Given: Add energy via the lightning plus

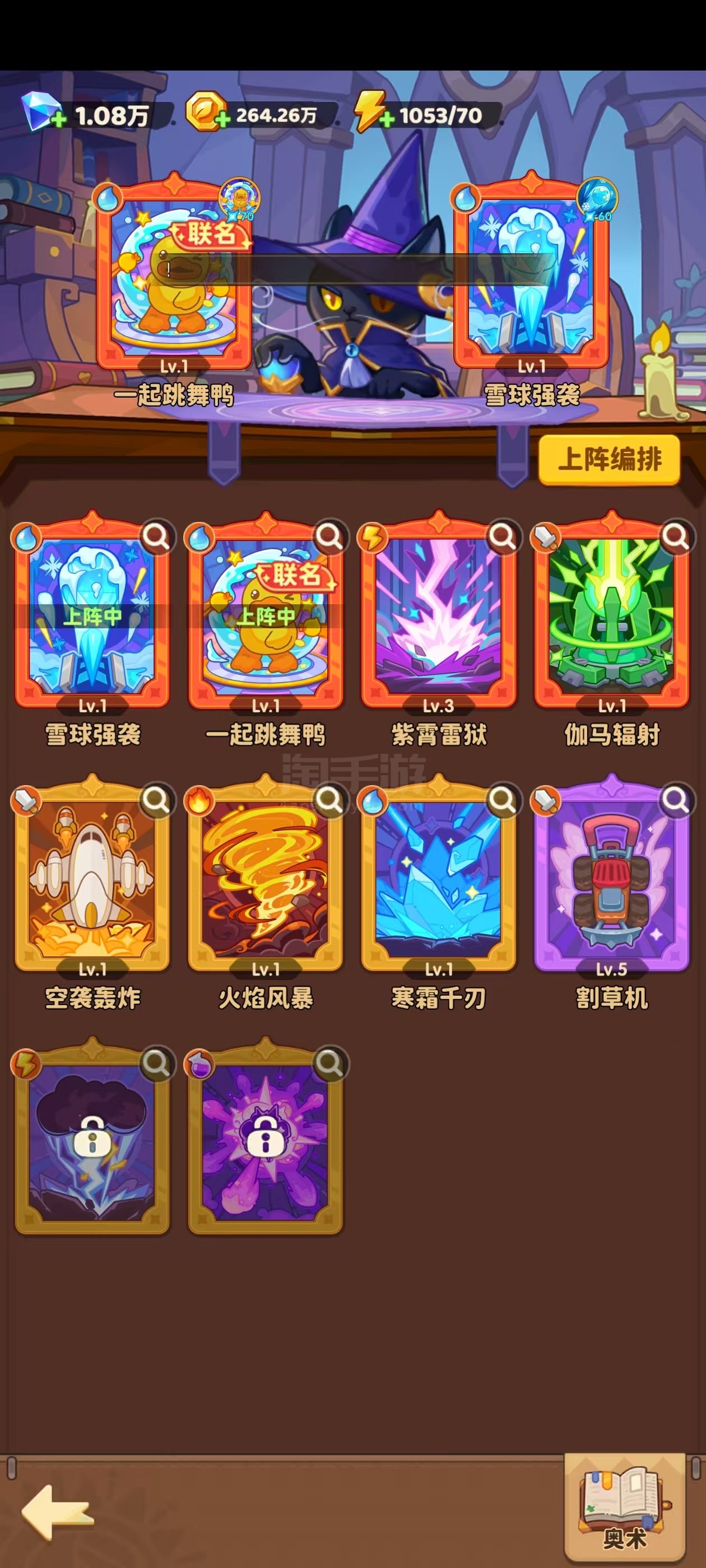Looking at the screenshot, I should coord(386,120).
